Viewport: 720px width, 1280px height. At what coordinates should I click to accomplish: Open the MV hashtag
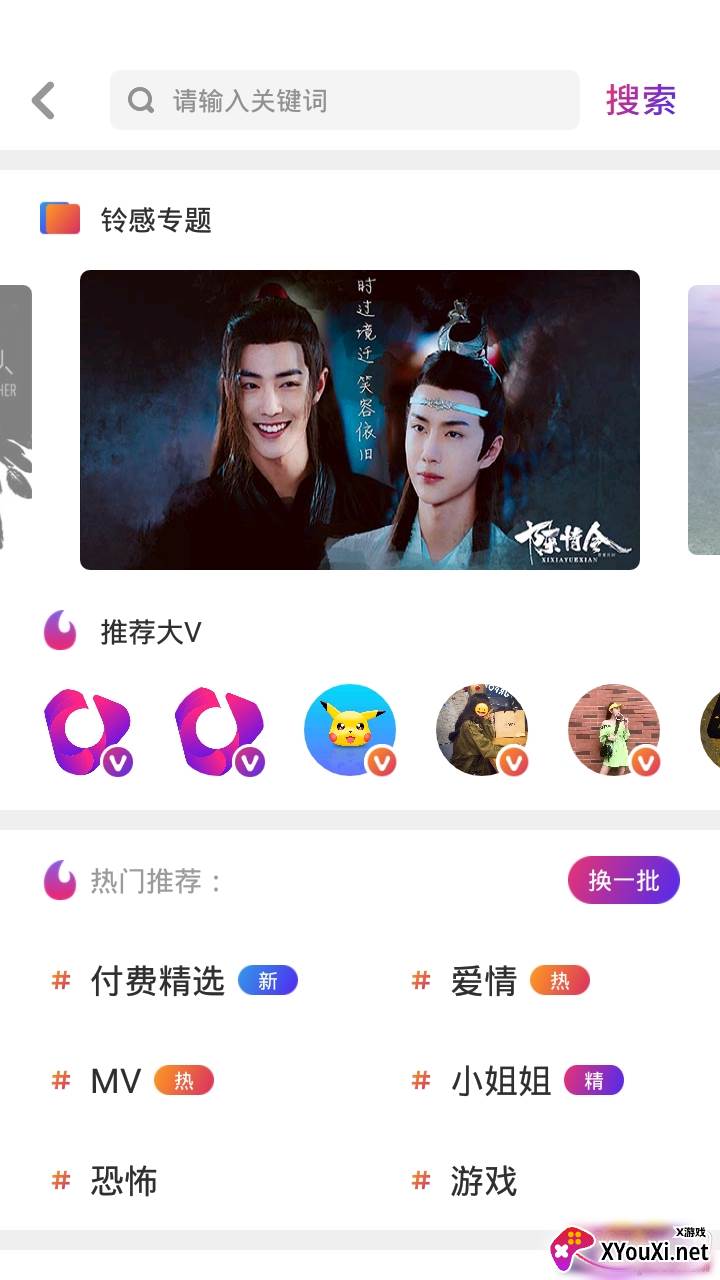(x=116, y=1081)
